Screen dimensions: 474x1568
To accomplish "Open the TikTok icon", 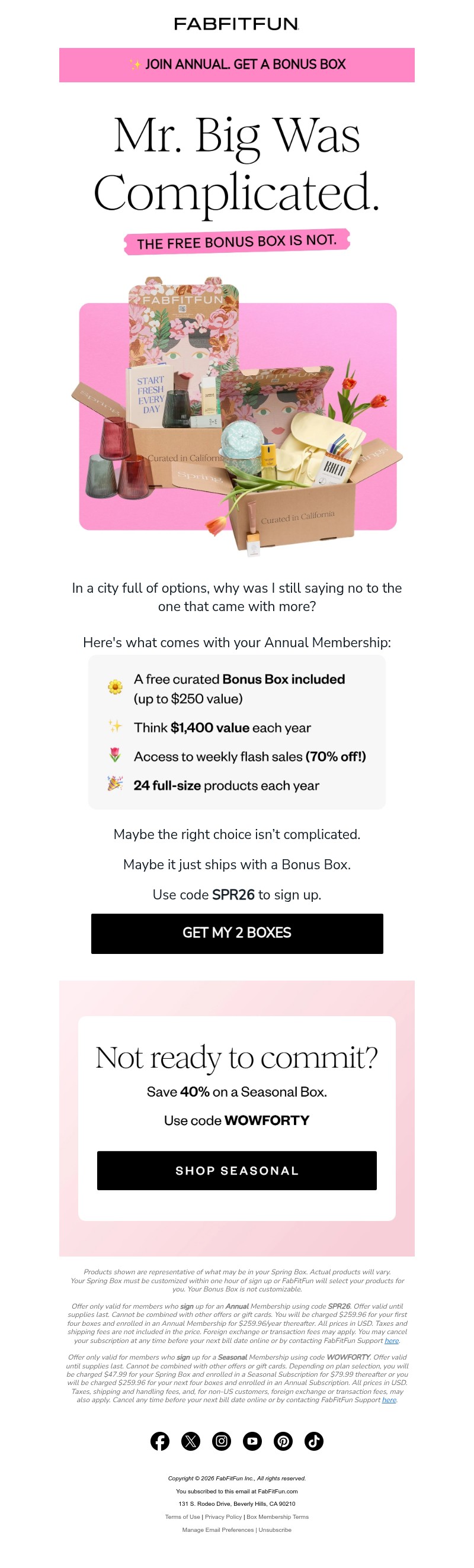I will click(x=314, y=1441).
